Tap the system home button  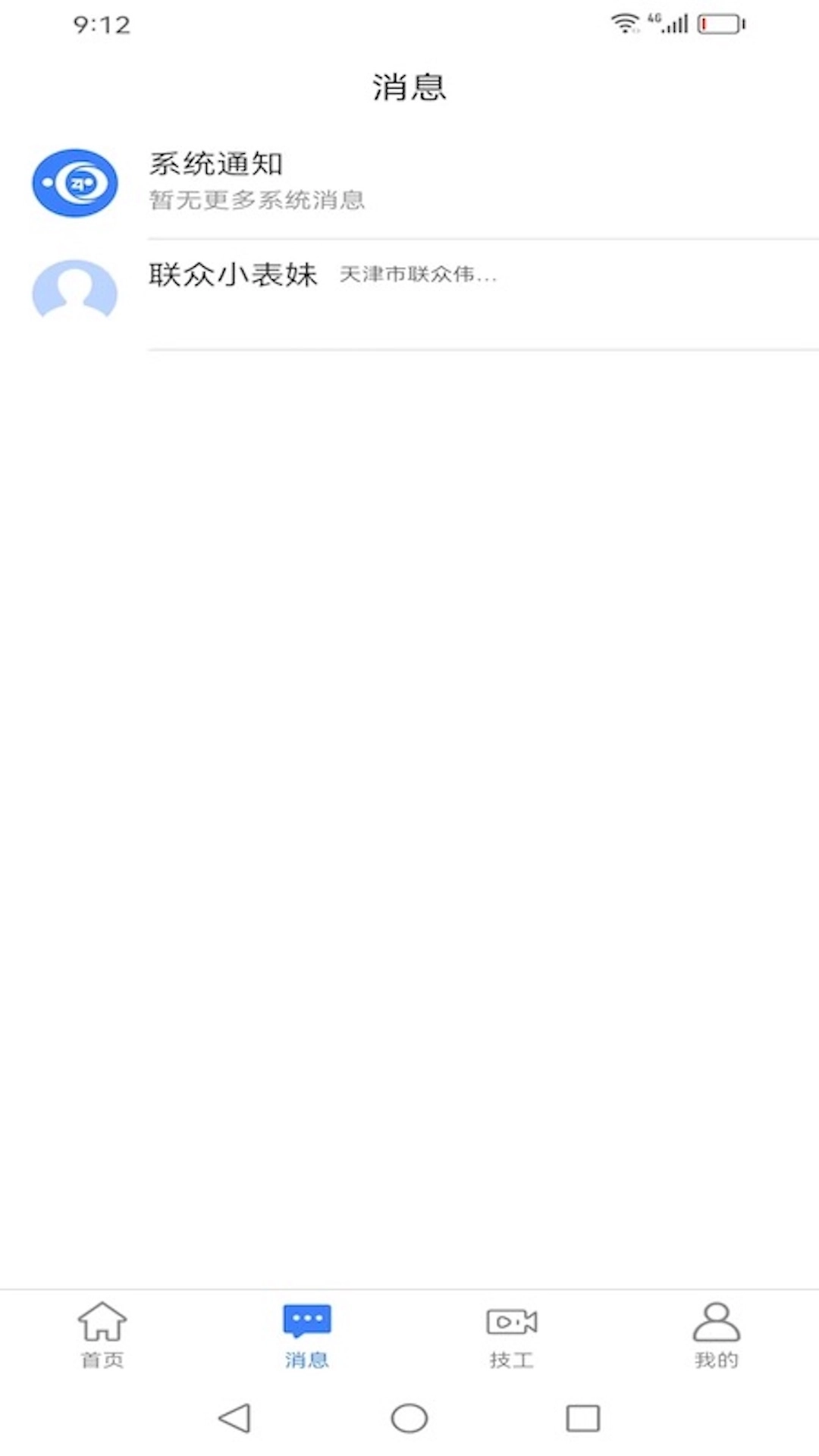tap(409, 1418)
